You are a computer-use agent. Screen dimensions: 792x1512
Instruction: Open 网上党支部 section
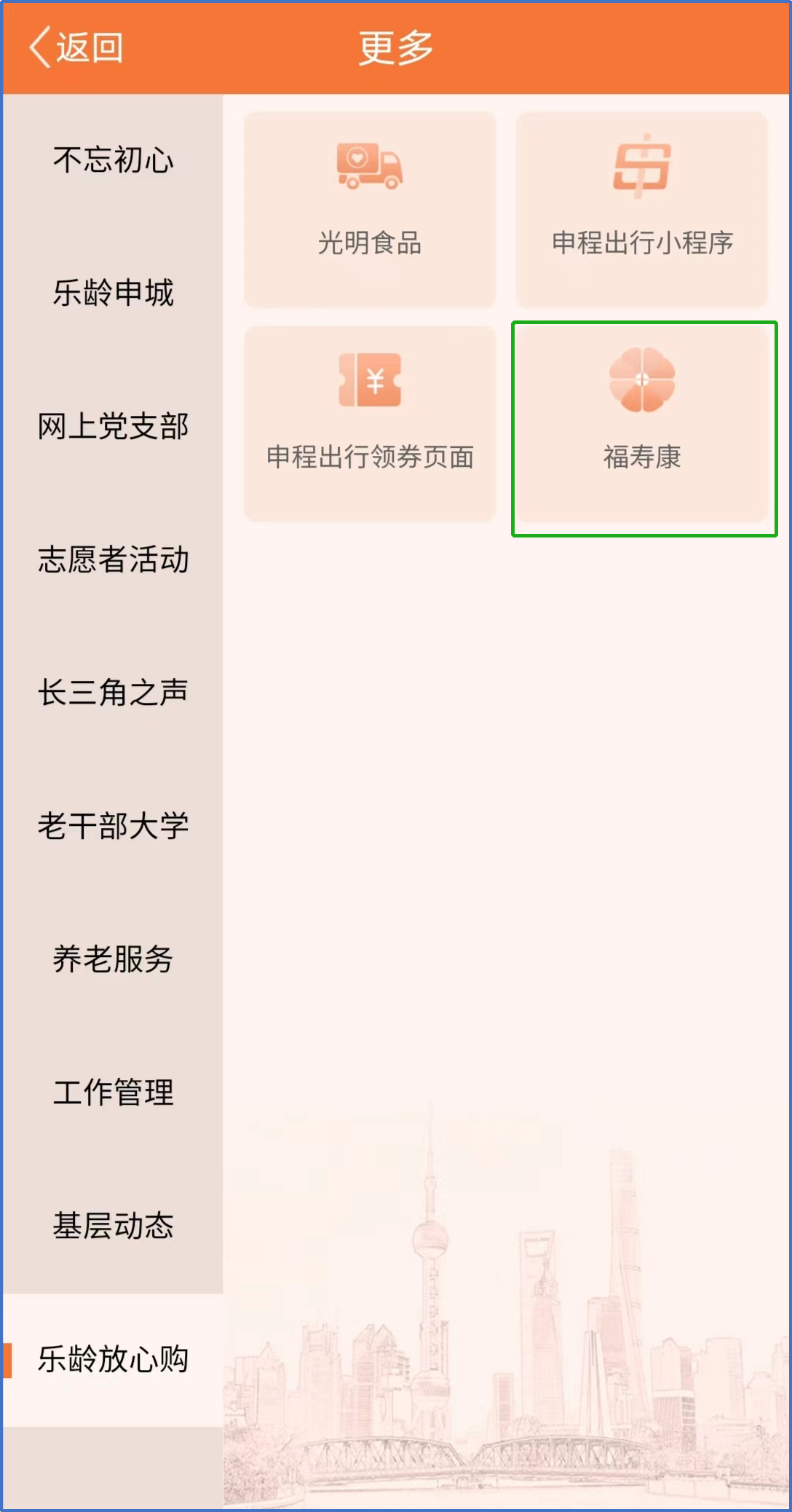113,427
